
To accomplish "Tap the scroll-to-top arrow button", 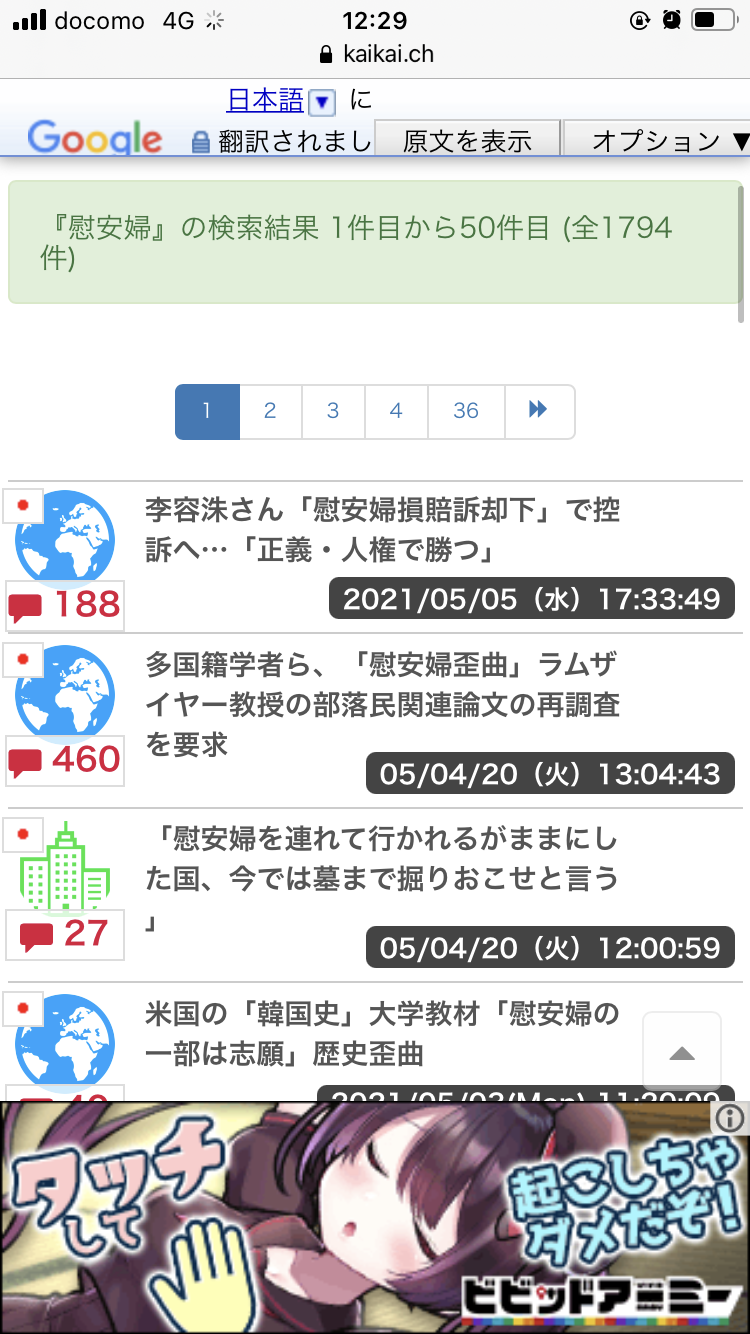I will 682,1052.
